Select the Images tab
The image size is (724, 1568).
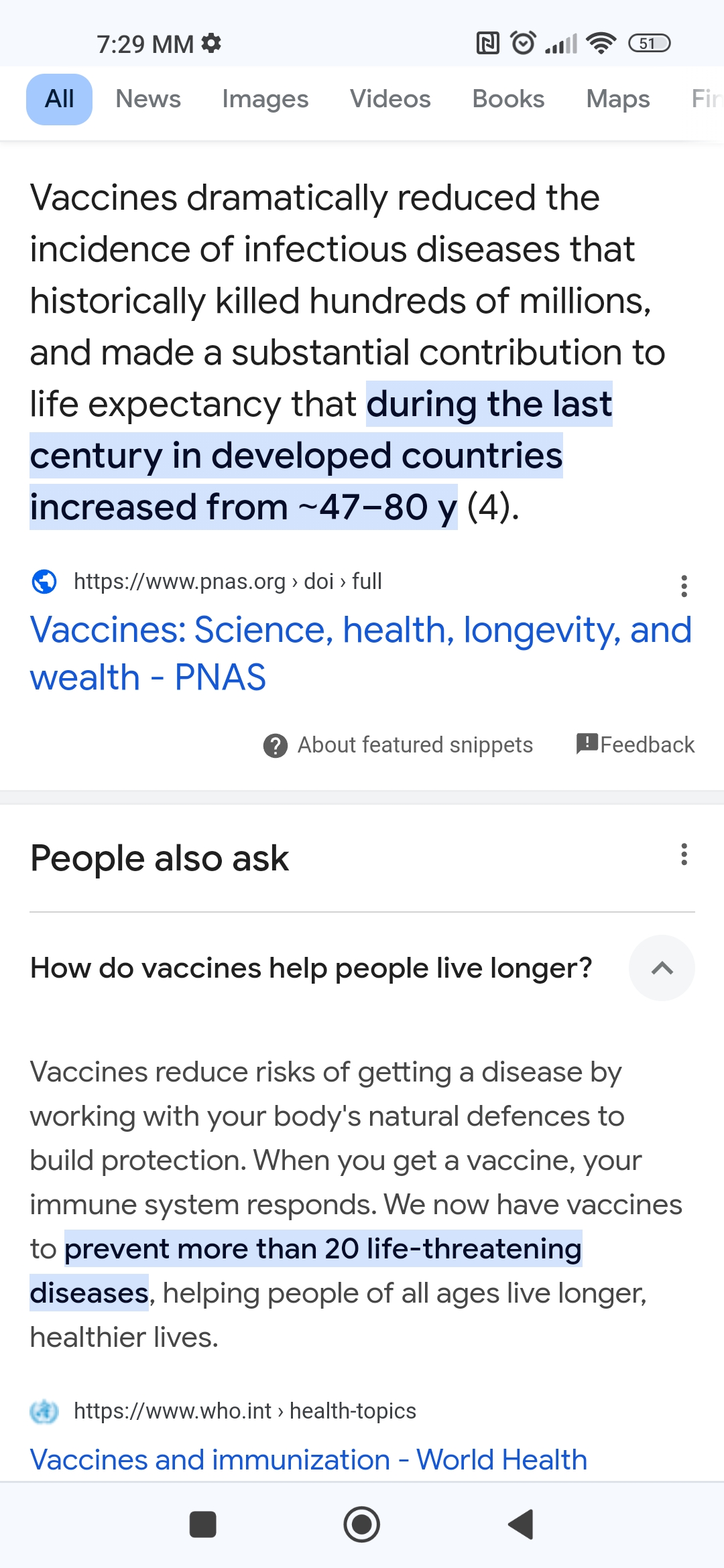265,99
